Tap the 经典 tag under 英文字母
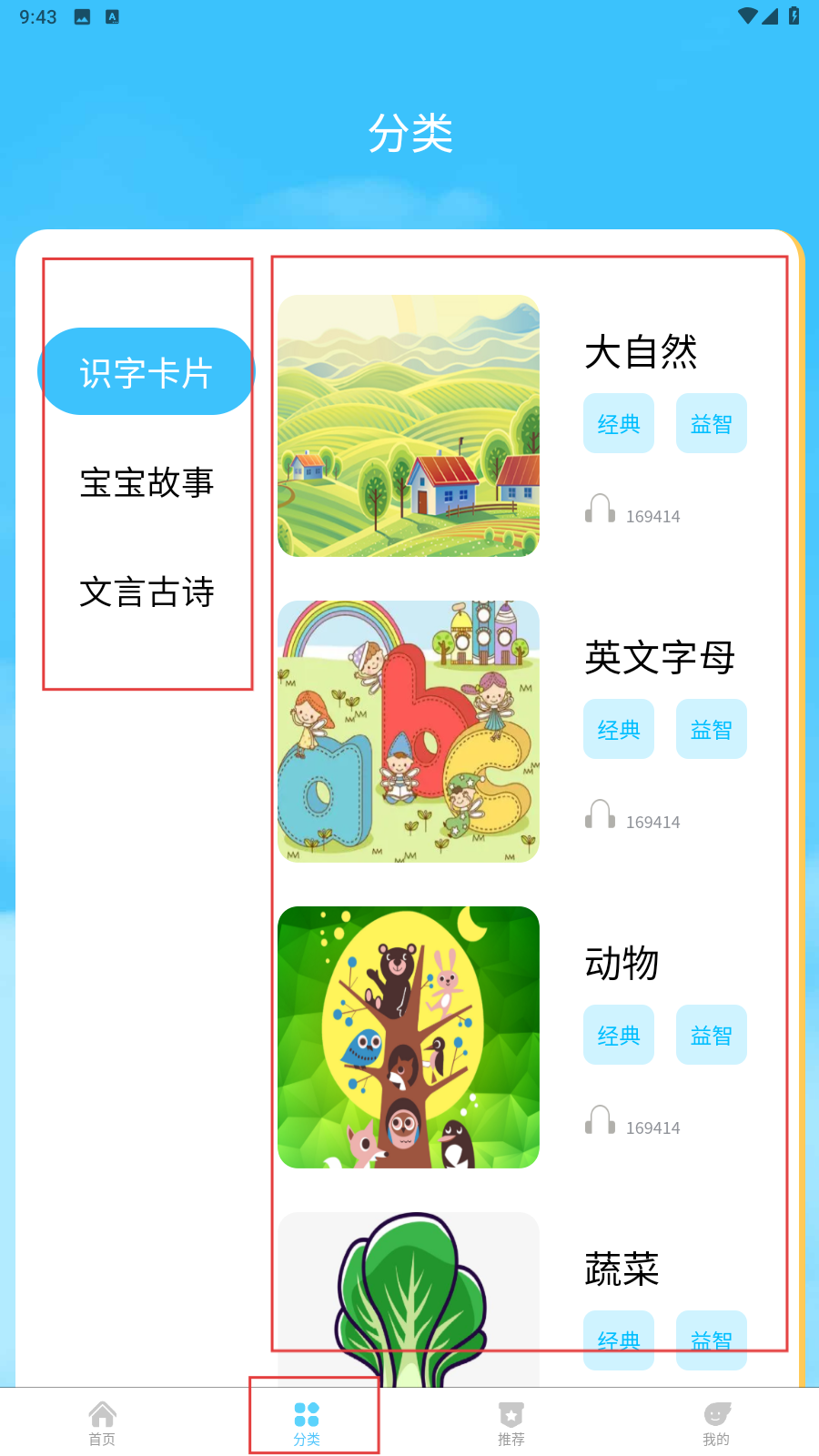 (619, 729)
